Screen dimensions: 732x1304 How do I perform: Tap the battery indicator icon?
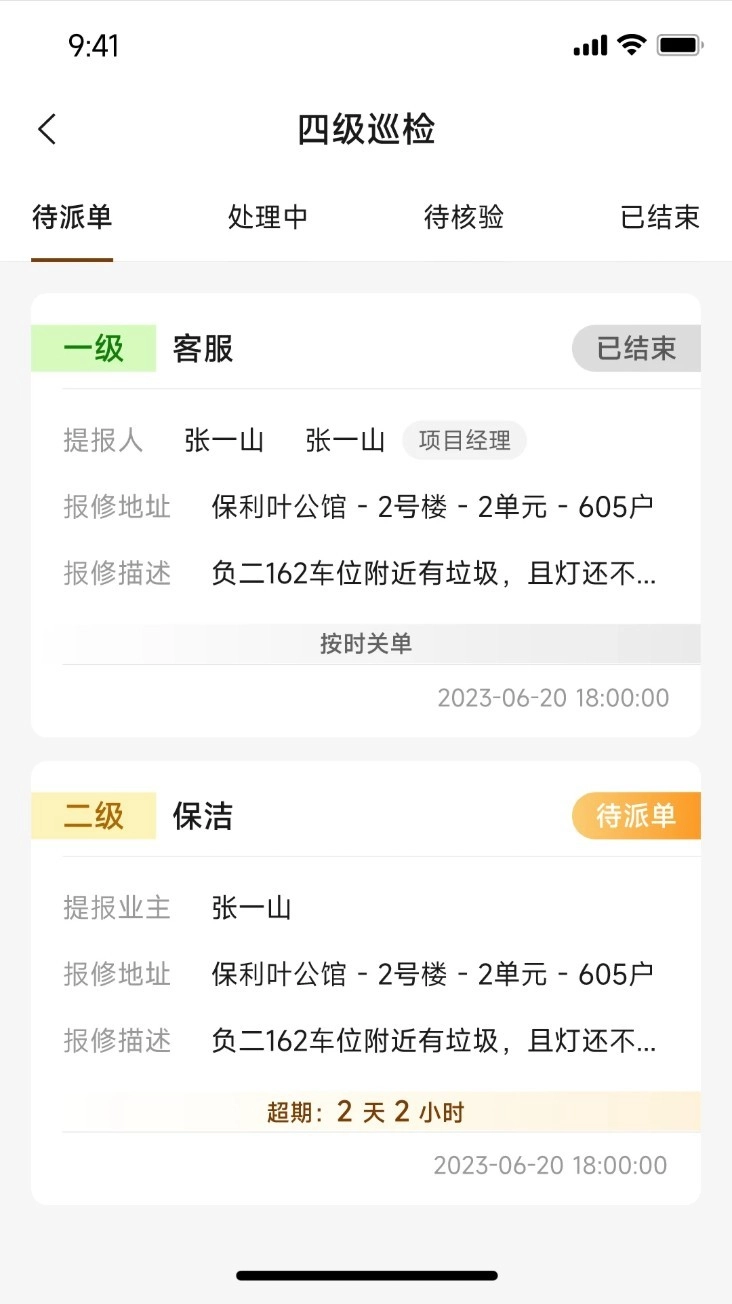point(676,42)
